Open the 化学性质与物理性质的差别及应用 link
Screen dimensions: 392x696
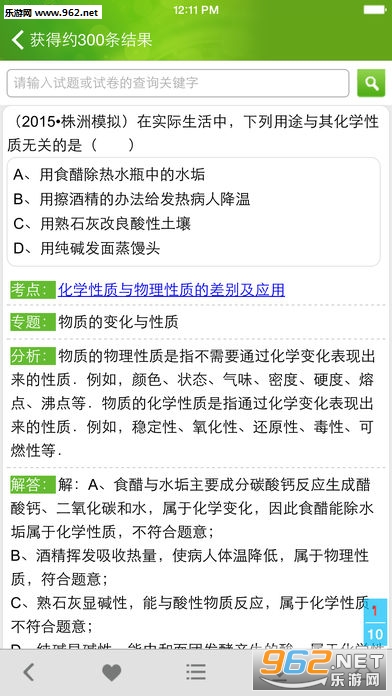click(x=171, y=290)
